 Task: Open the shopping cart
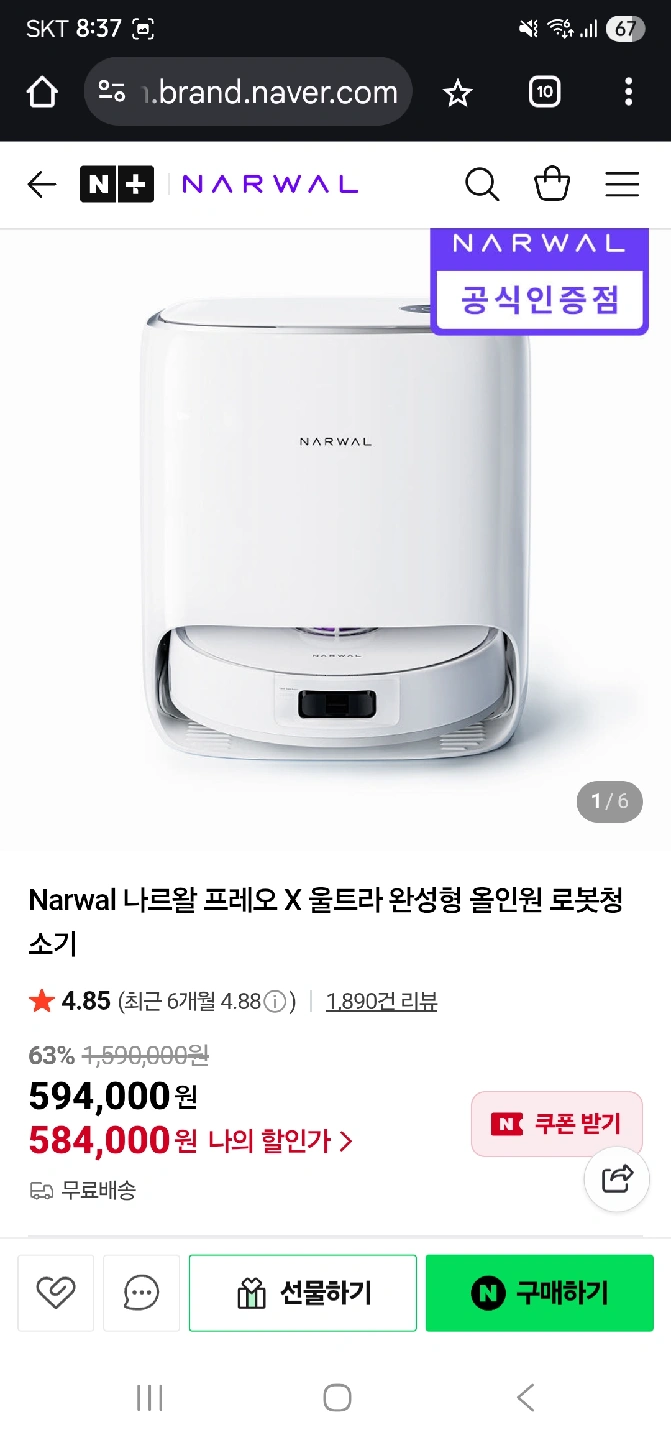[552, 184]
